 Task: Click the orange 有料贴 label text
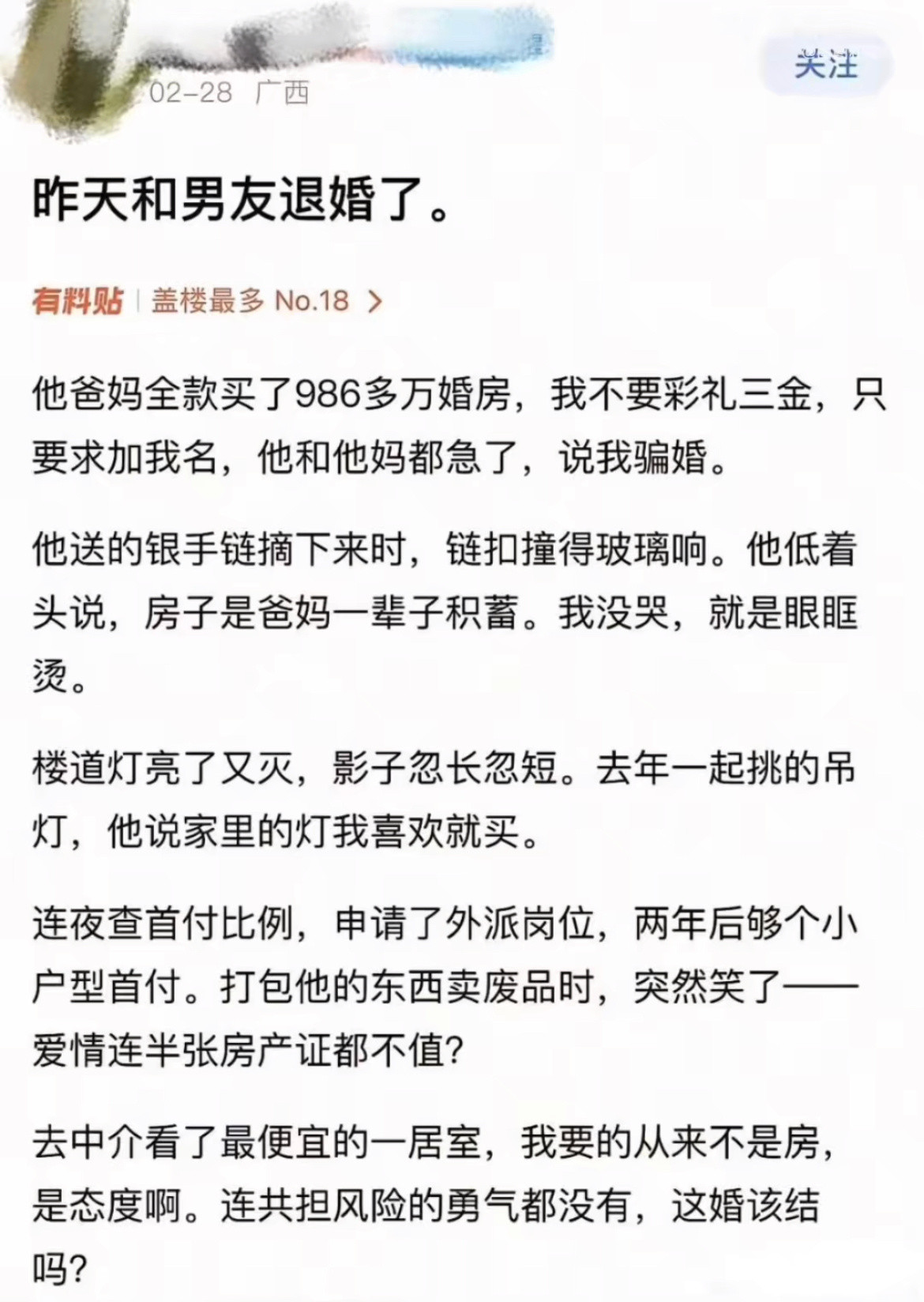[77, 302]
